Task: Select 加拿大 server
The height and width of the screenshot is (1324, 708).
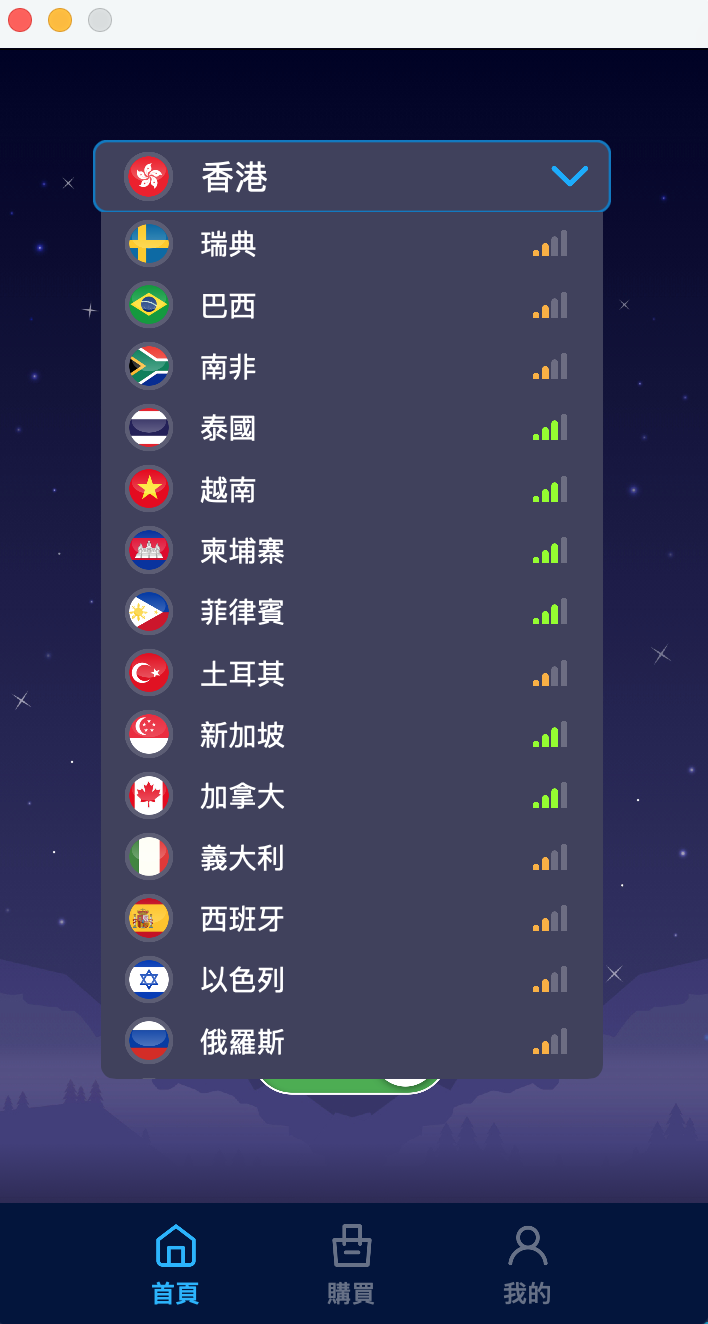Action: click(x=350, y=796)
